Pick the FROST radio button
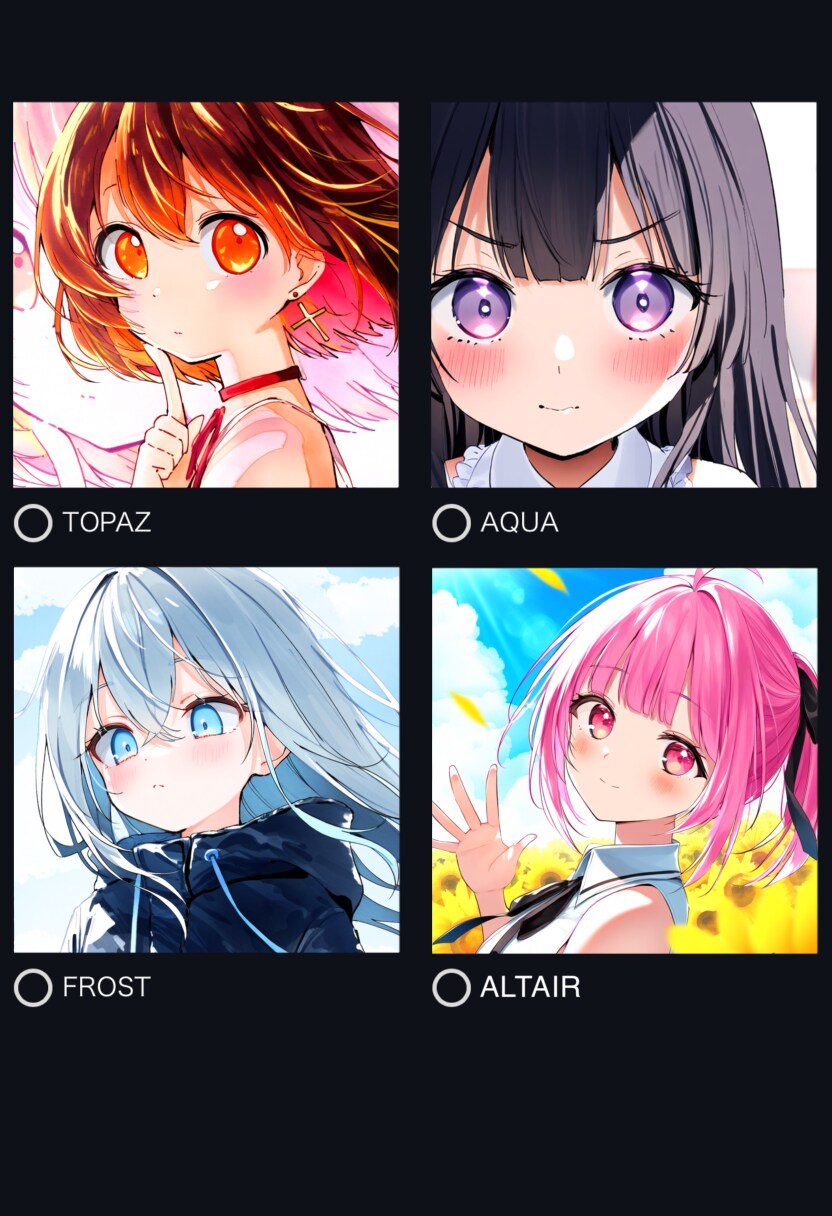The width and height of the screenshot is (832, 1216). coord(33,987)
